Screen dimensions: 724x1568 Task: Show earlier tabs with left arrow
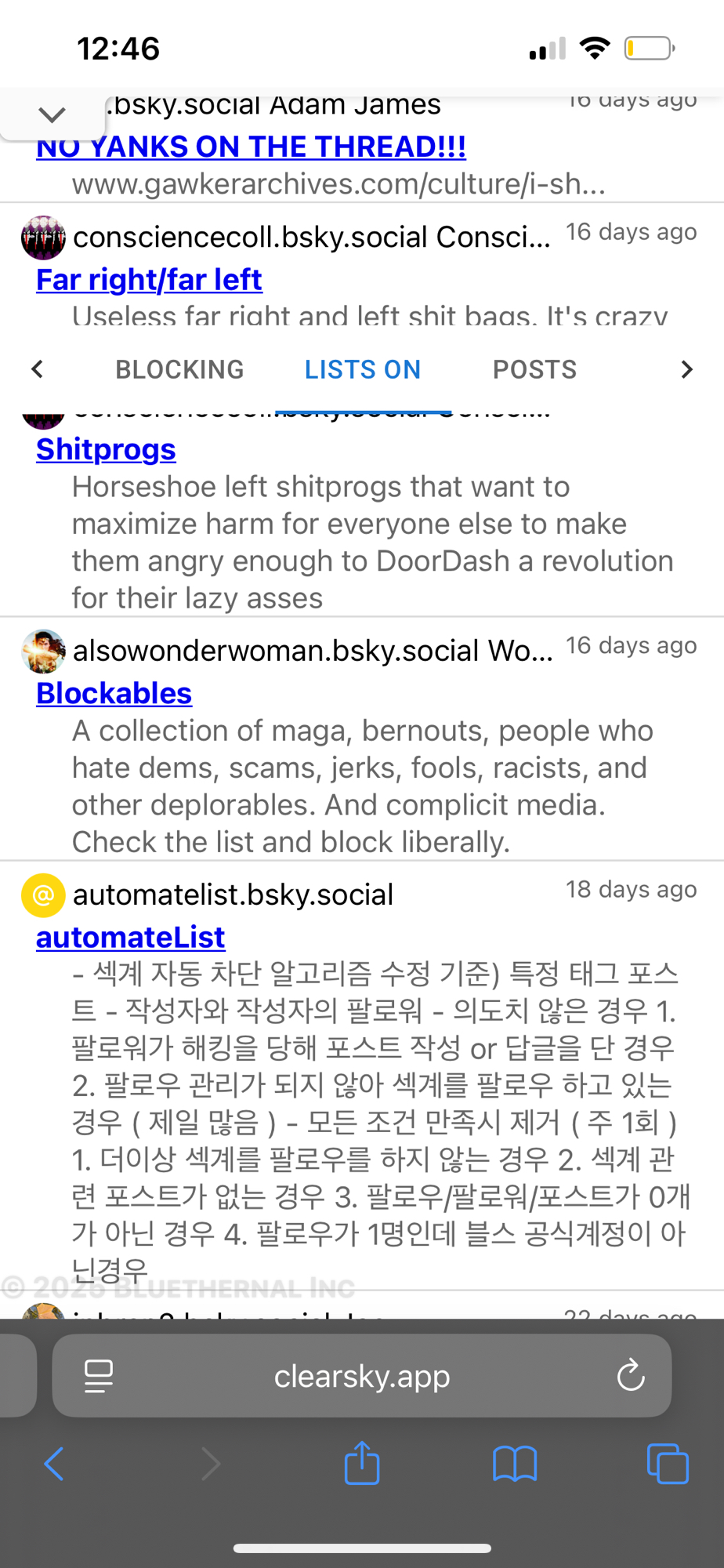pyautogui.click(x=37, y=369)
